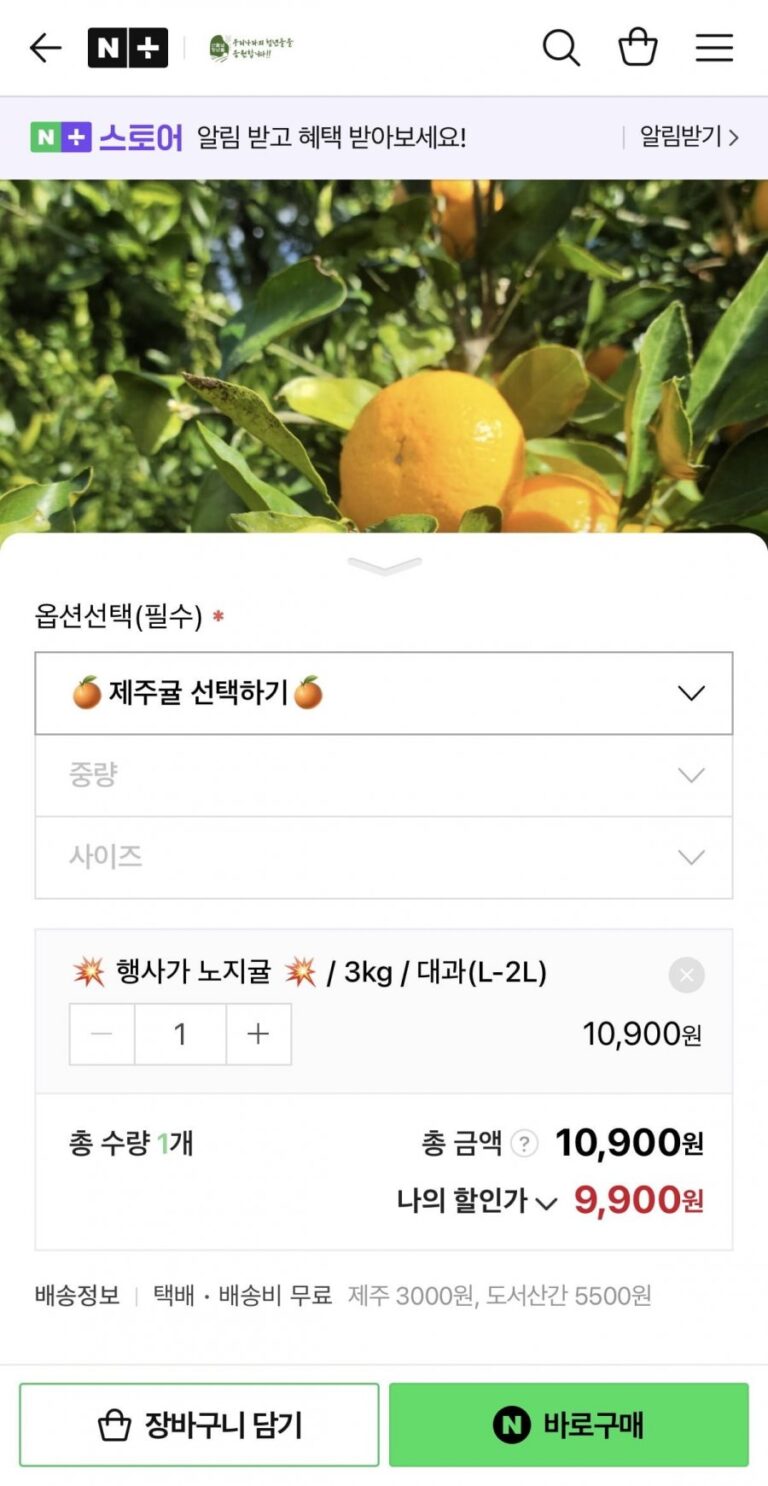The image size is (768, 1486).
Task: Open the 중량 dropdown
Action: [x=384, y=775]
